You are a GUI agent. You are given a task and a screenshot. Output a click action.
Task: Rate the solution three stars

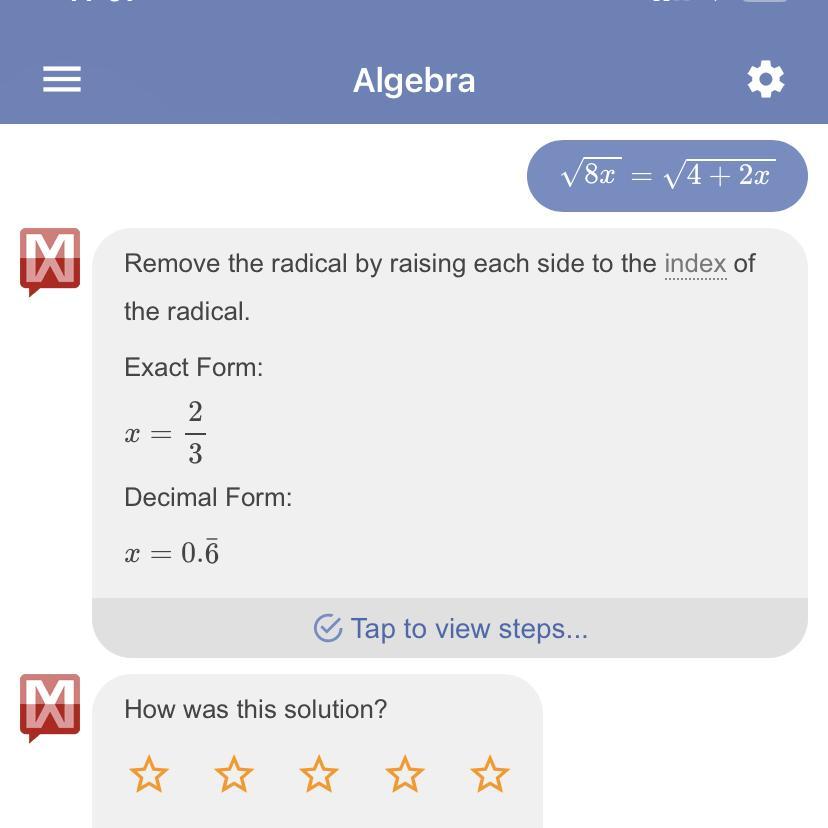pyautogui.click(x=319, y=774)
